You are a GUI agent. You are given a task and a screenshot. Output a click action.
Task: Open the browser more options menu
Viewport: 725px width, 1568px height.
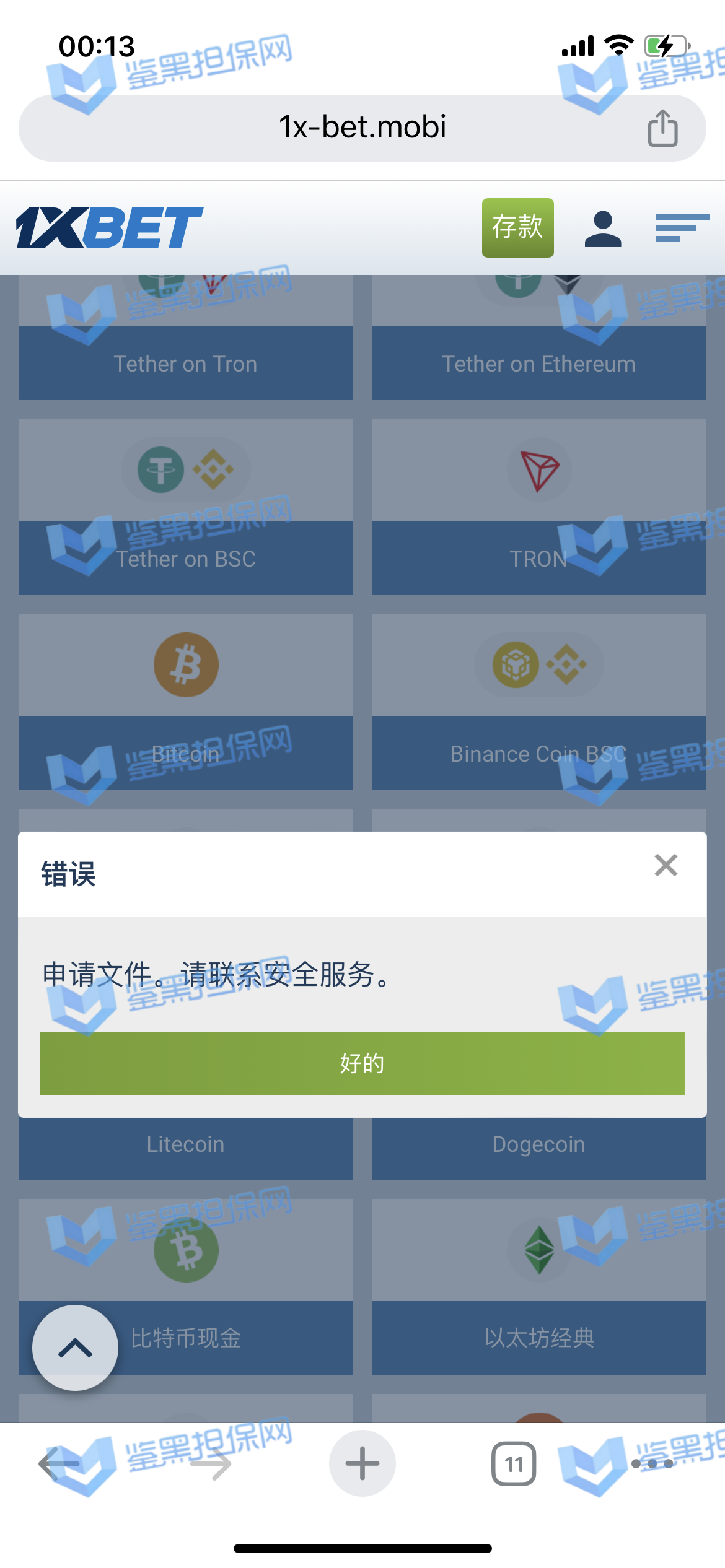pyautogui.click(x=652, y=1464)
